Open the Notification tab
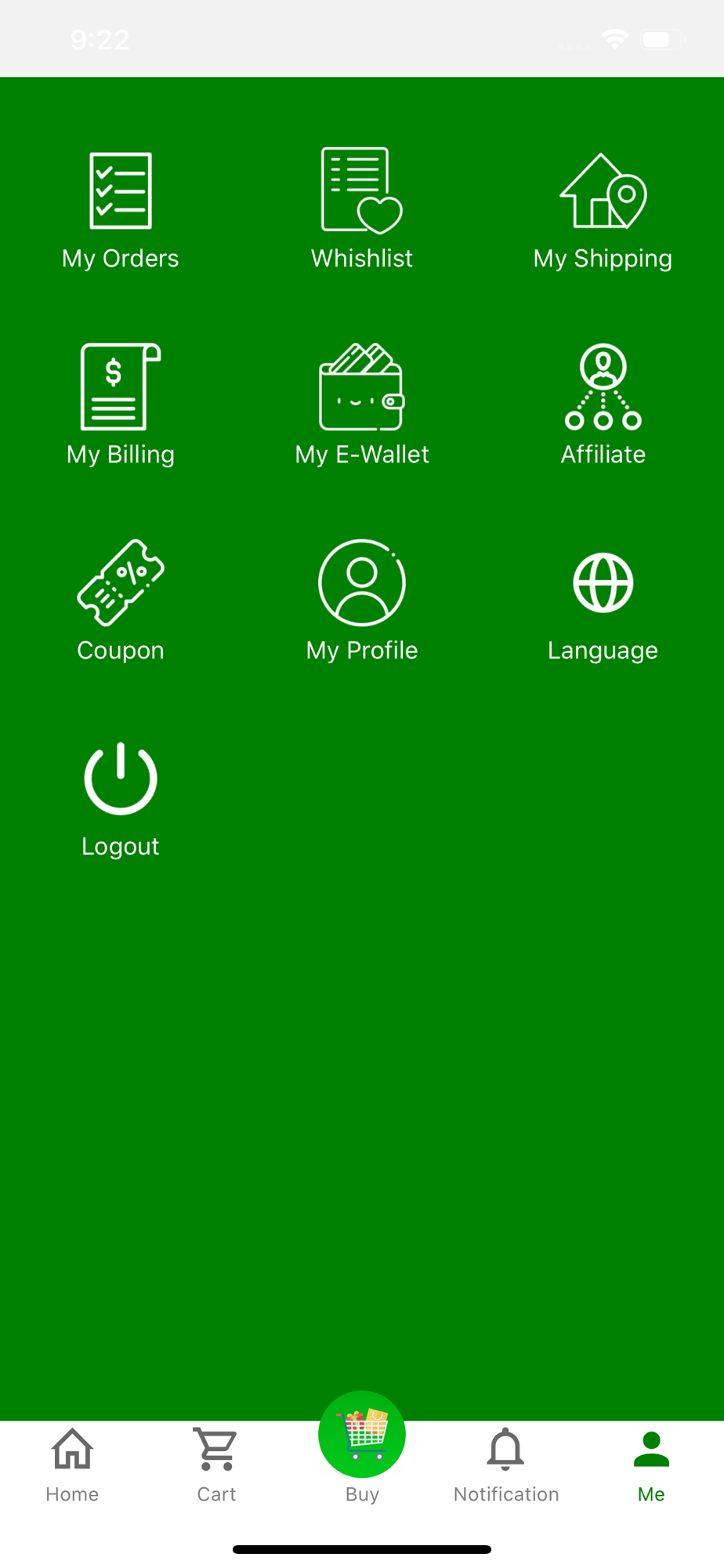The height and width of the screenshot is (1568, 724). click(506, 1465)
